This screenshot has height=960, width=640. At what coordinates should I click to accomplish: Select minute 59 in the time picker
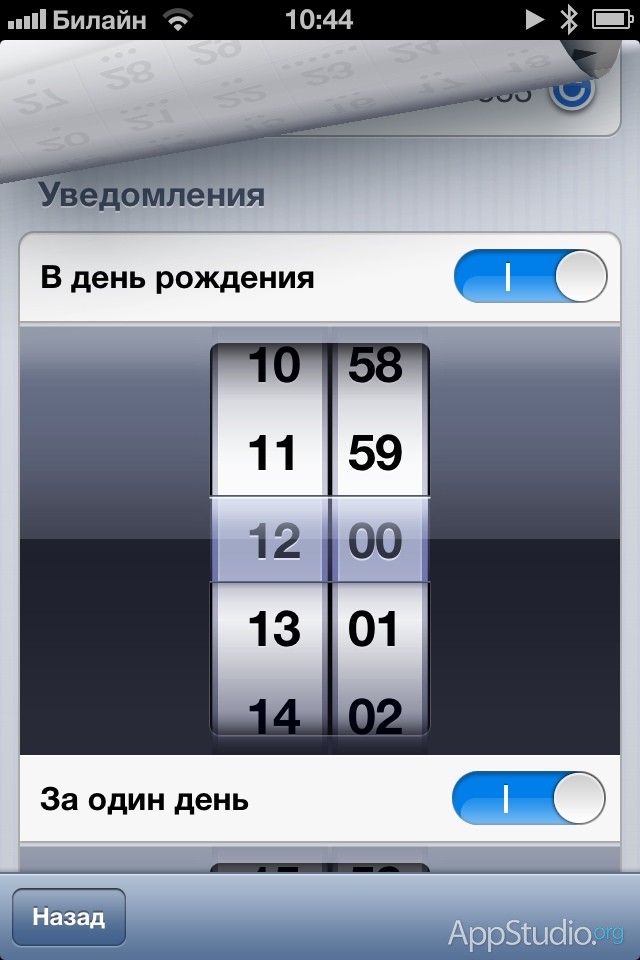(375, 454)
